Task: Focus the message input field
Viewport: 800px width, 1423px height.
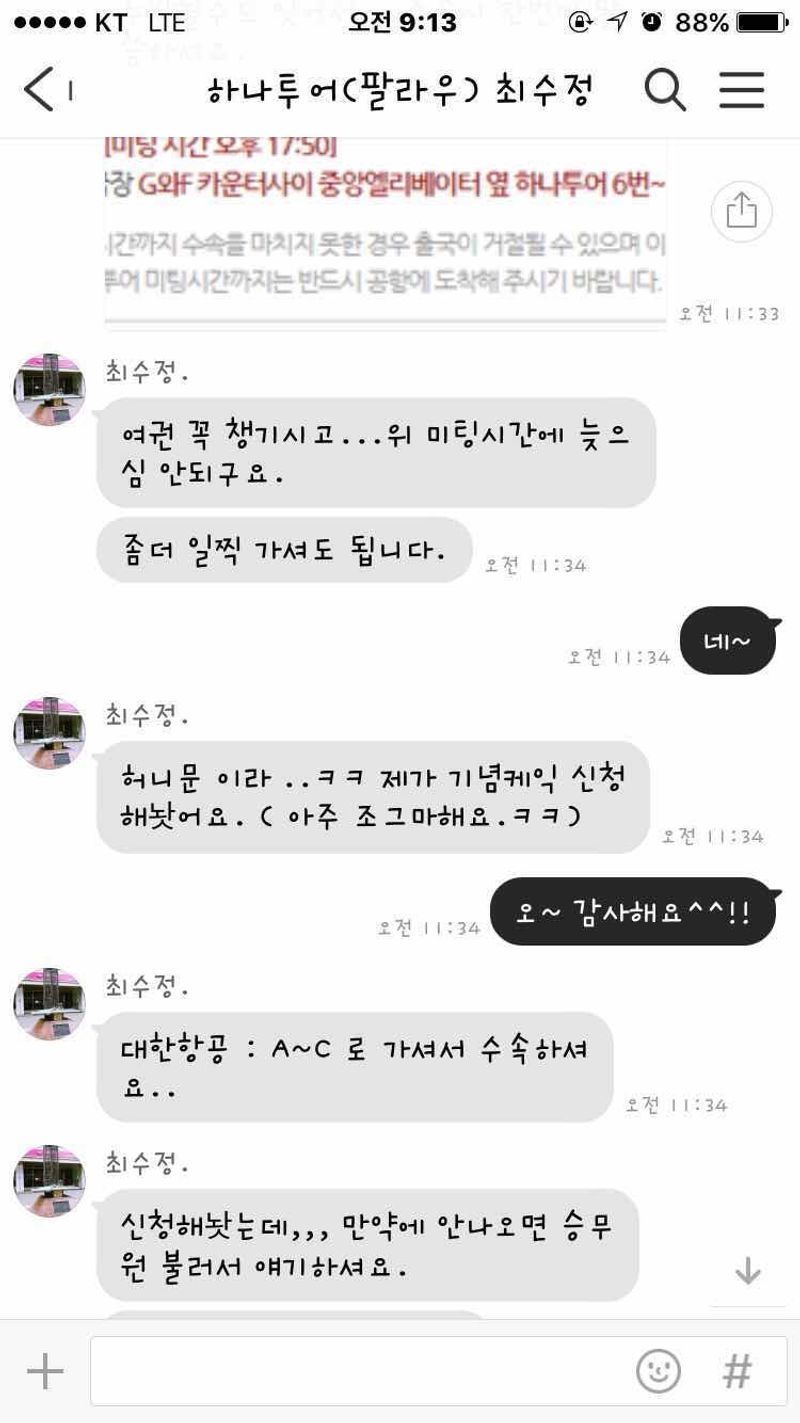Action: 360,1371
